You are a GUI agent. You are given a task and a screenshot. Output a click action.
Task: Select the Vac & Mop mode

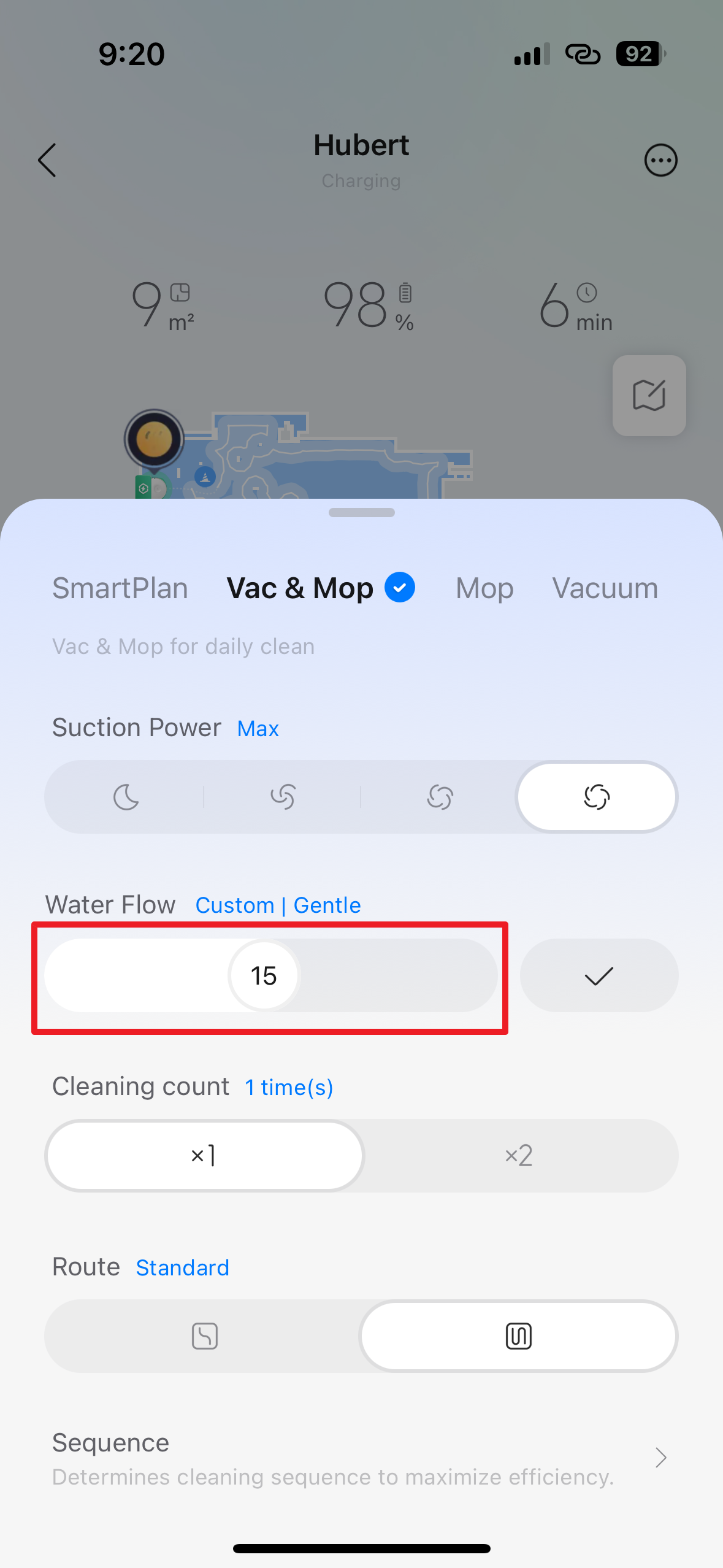300,588
